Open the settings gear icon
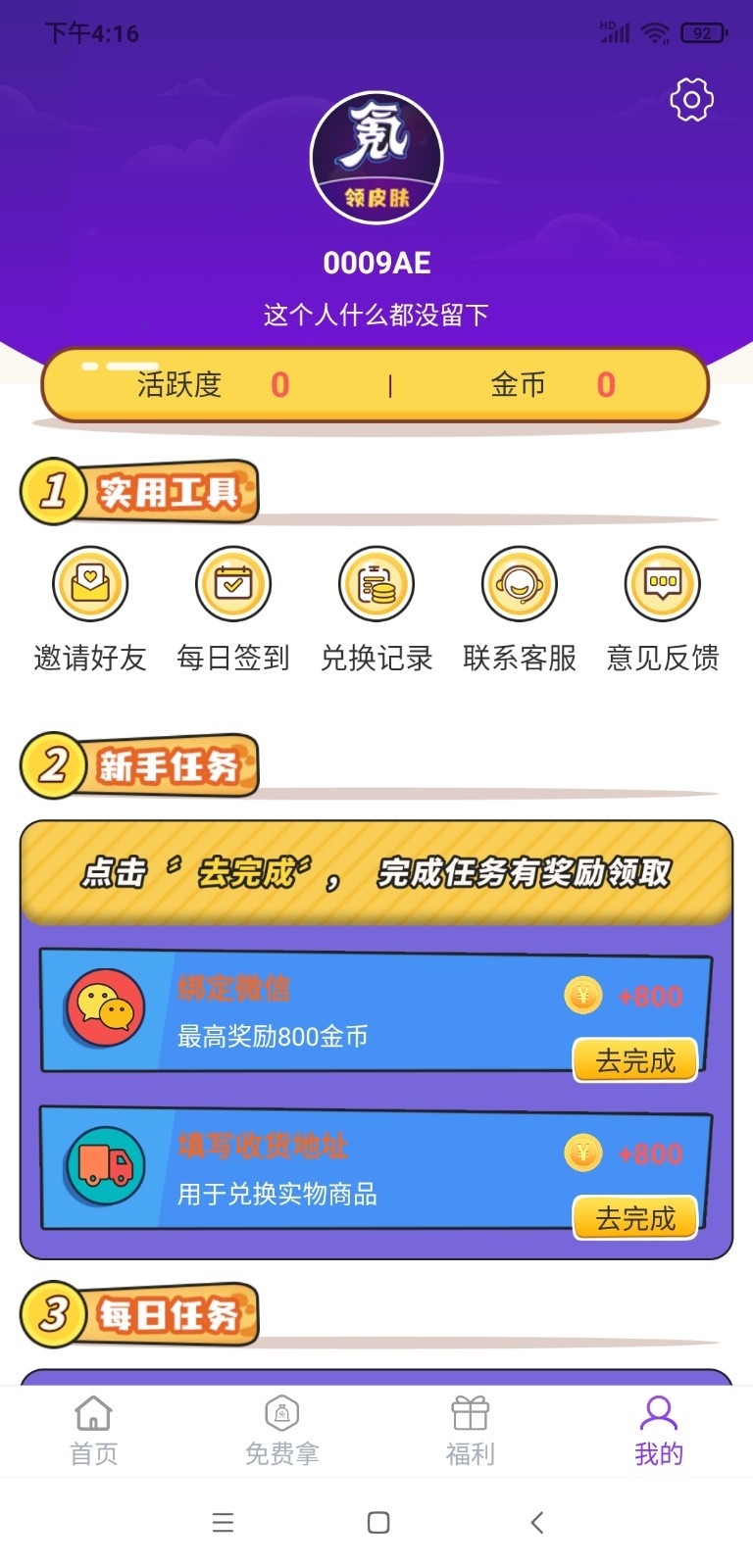The height and width of the screenshot is (1568, 753). pos(691,100)
